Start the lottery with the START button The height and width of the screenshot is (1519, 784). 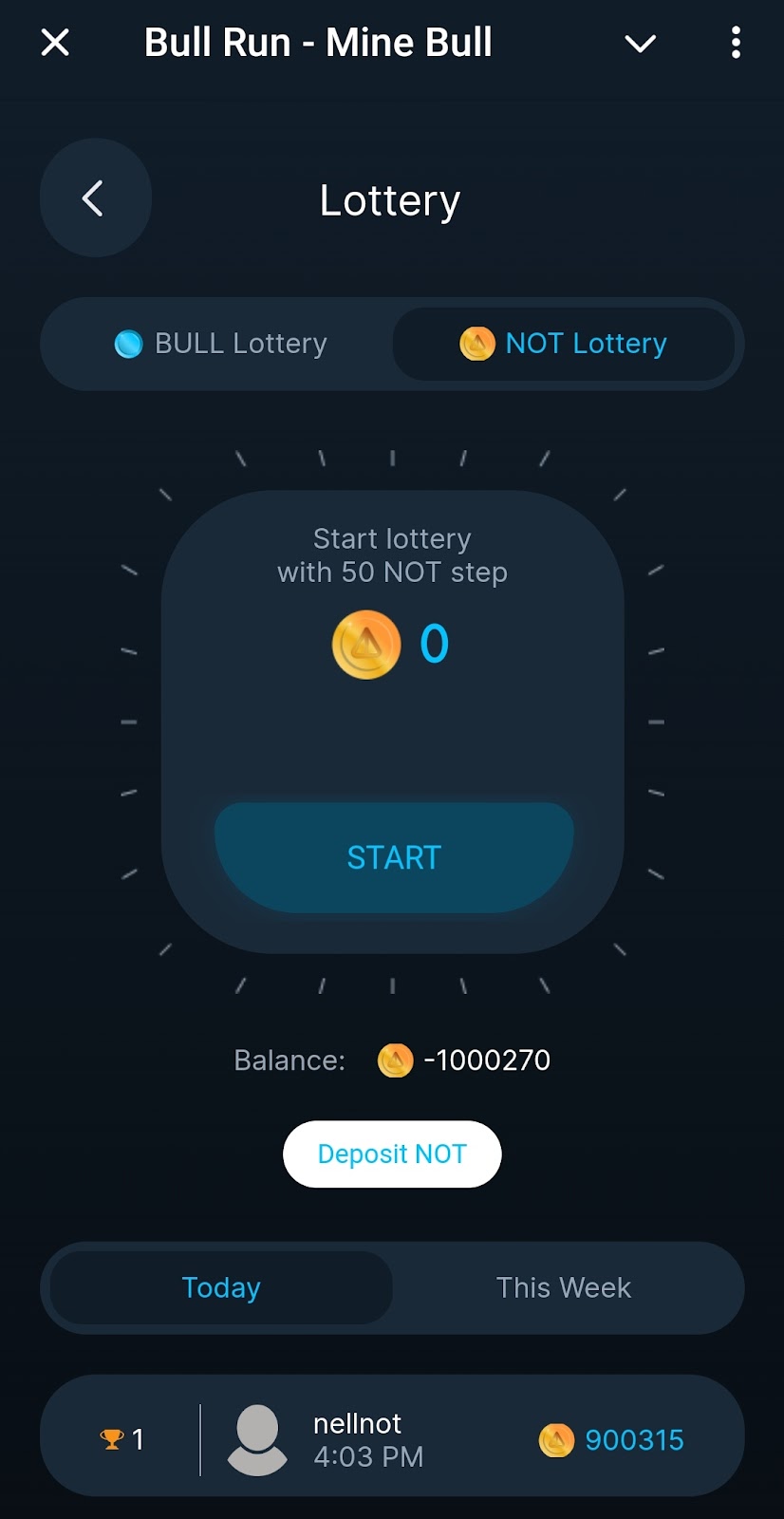click(394, 857)
